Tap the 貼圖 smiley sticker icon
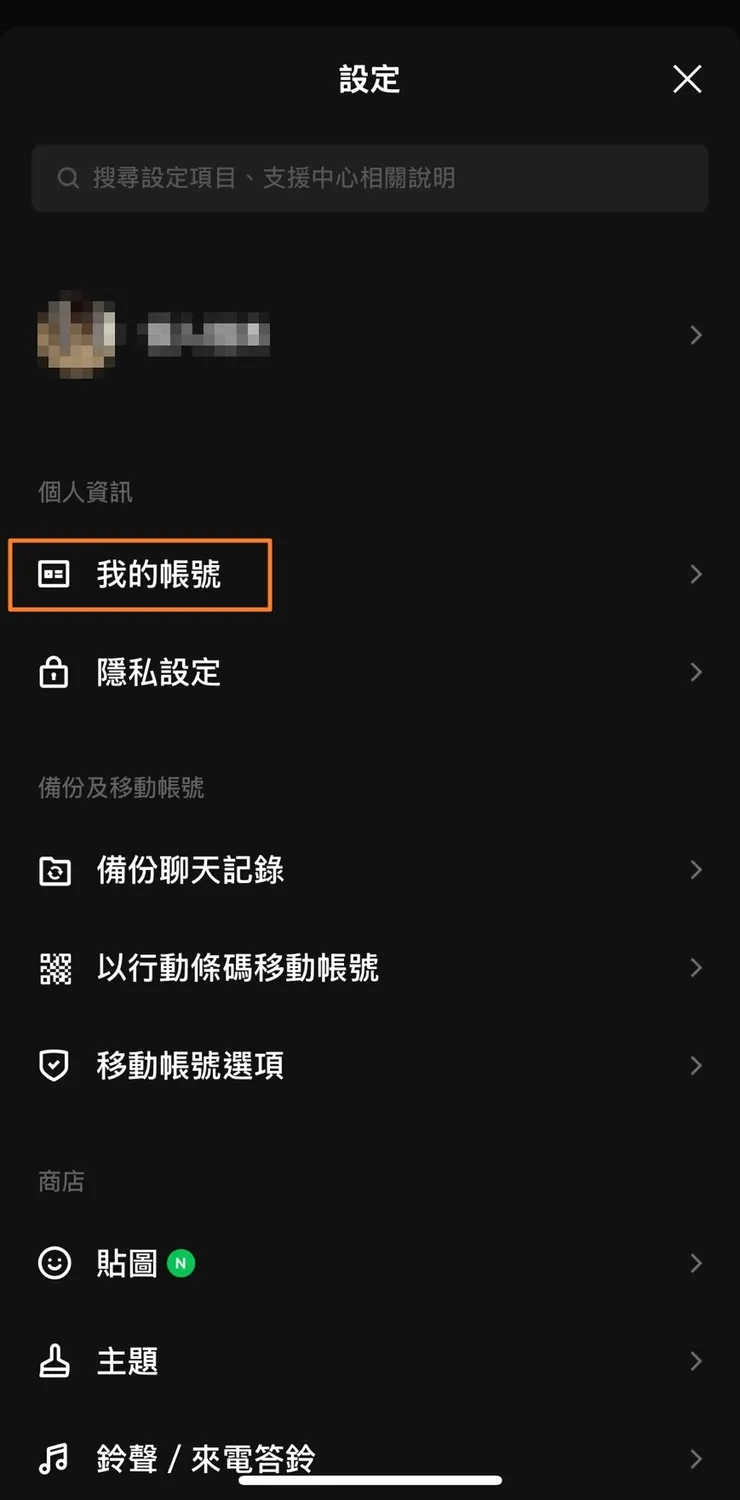Image resolution: width=740 pixels, height=1500 pixels. pos(54,1263)
